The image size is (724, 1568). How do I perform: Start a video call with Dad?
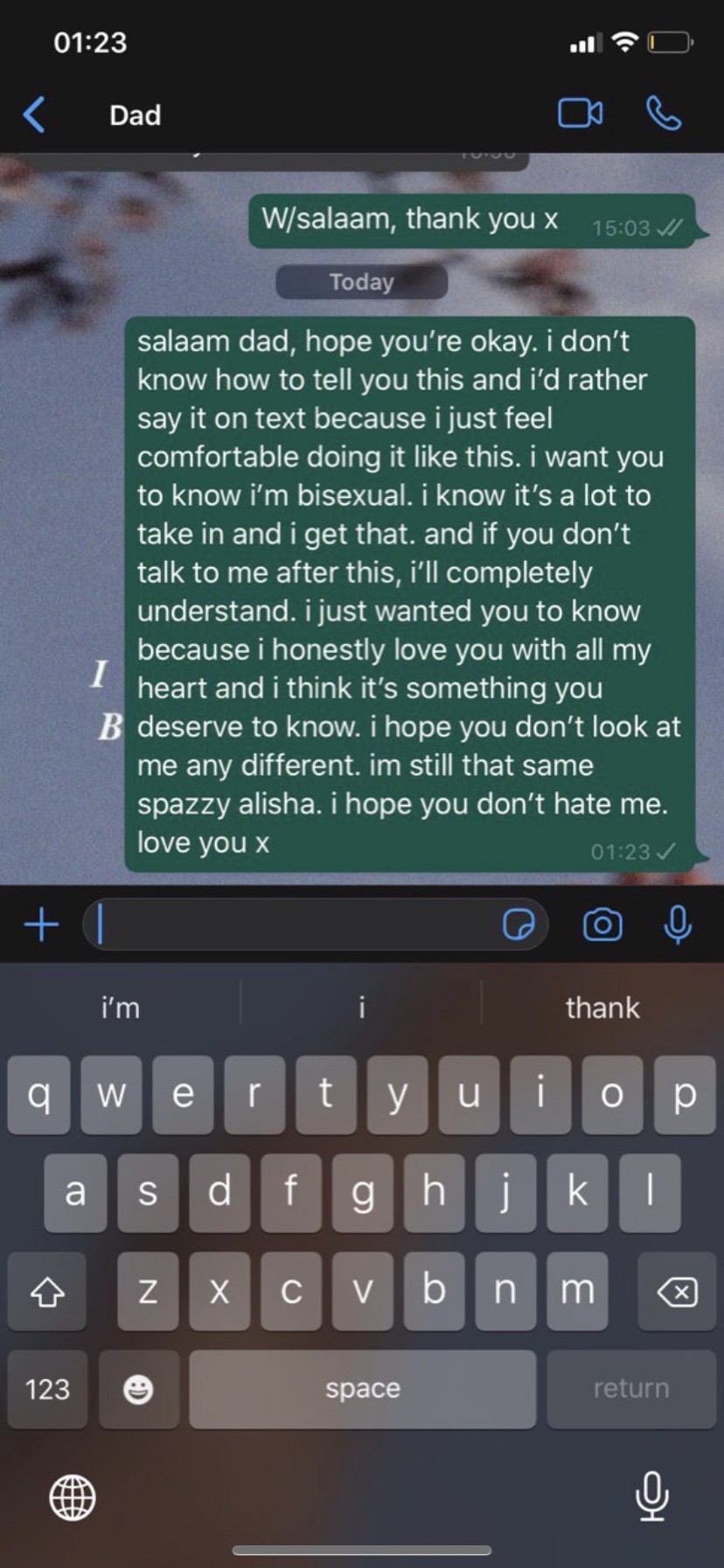[x=581, y=113]
